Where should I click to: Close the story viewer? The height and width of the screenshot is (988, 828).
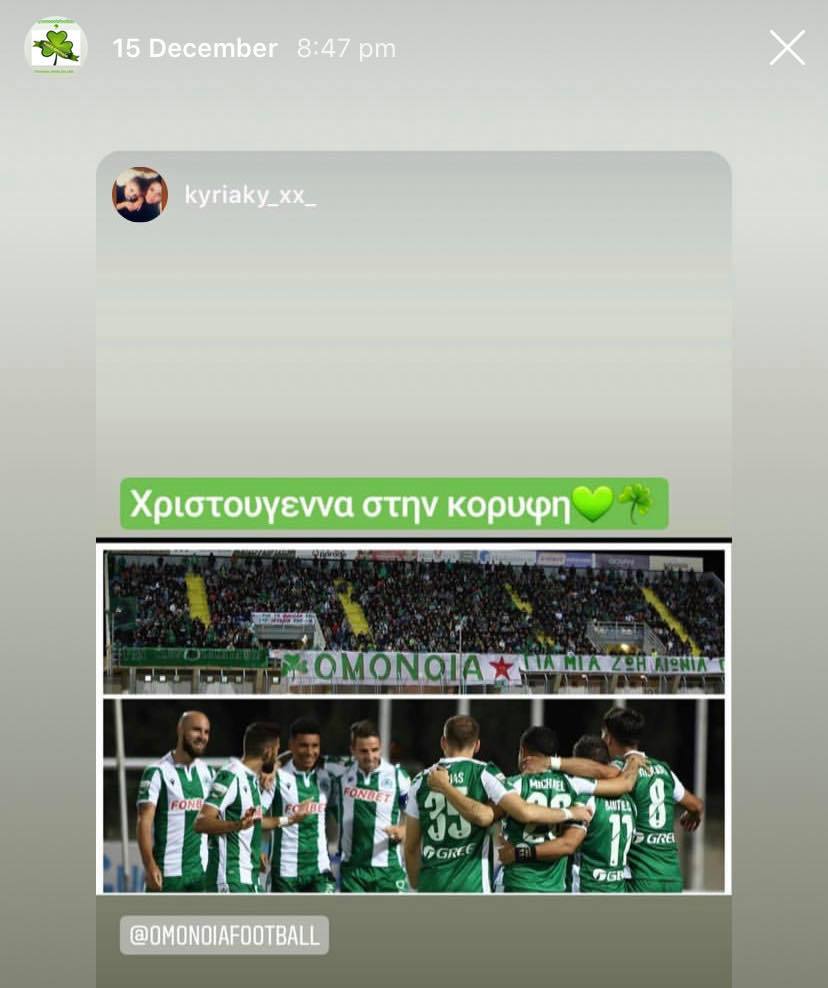pyautogui.click(x=787, y=48)
